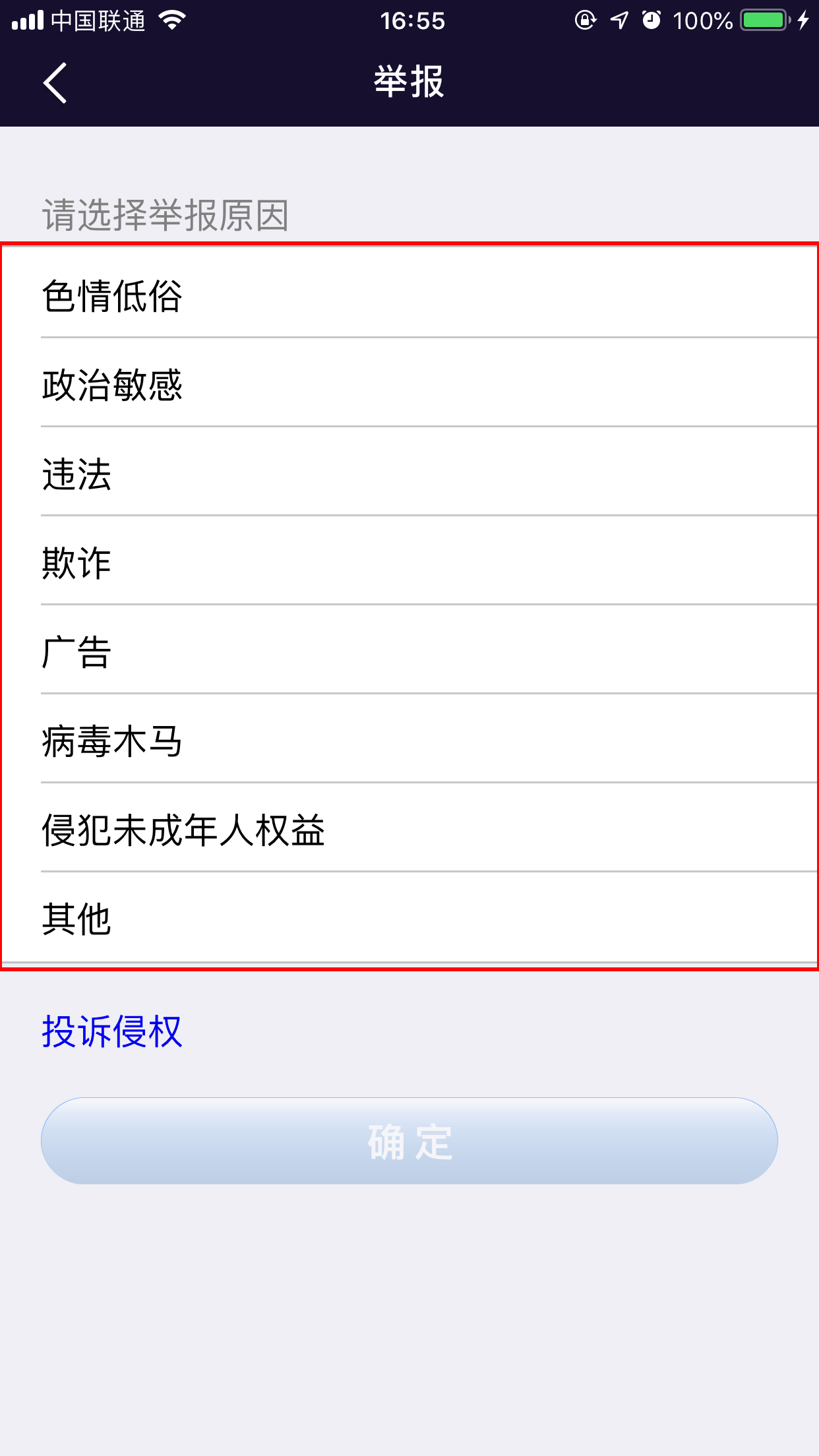Viewport: 819px width, 1456px height.
Task: Tap the 举报 title in the navigation bar
Action: pos(409,82)
